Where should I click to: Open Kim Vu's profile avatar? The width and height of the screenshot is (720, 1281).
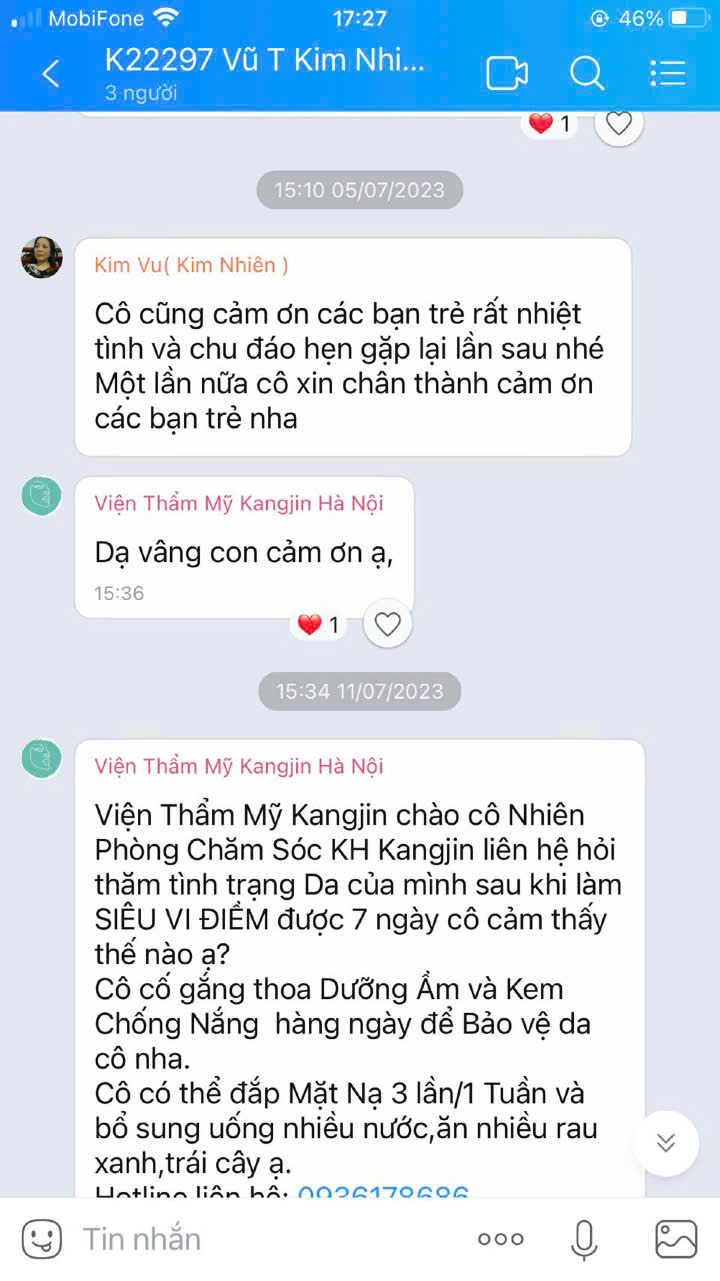[x=42, y=258]
